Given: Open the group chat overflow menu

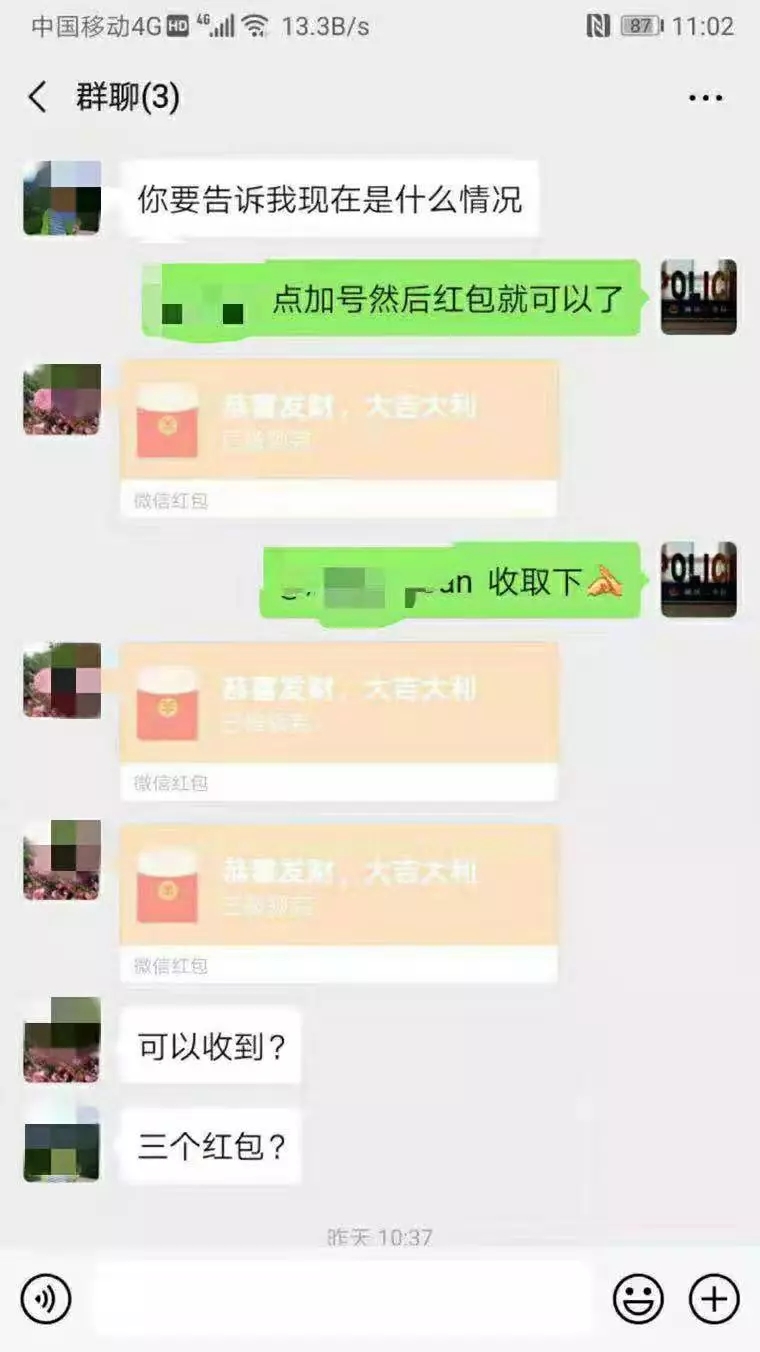Looking at the screenshot, I should coord(705,97).
